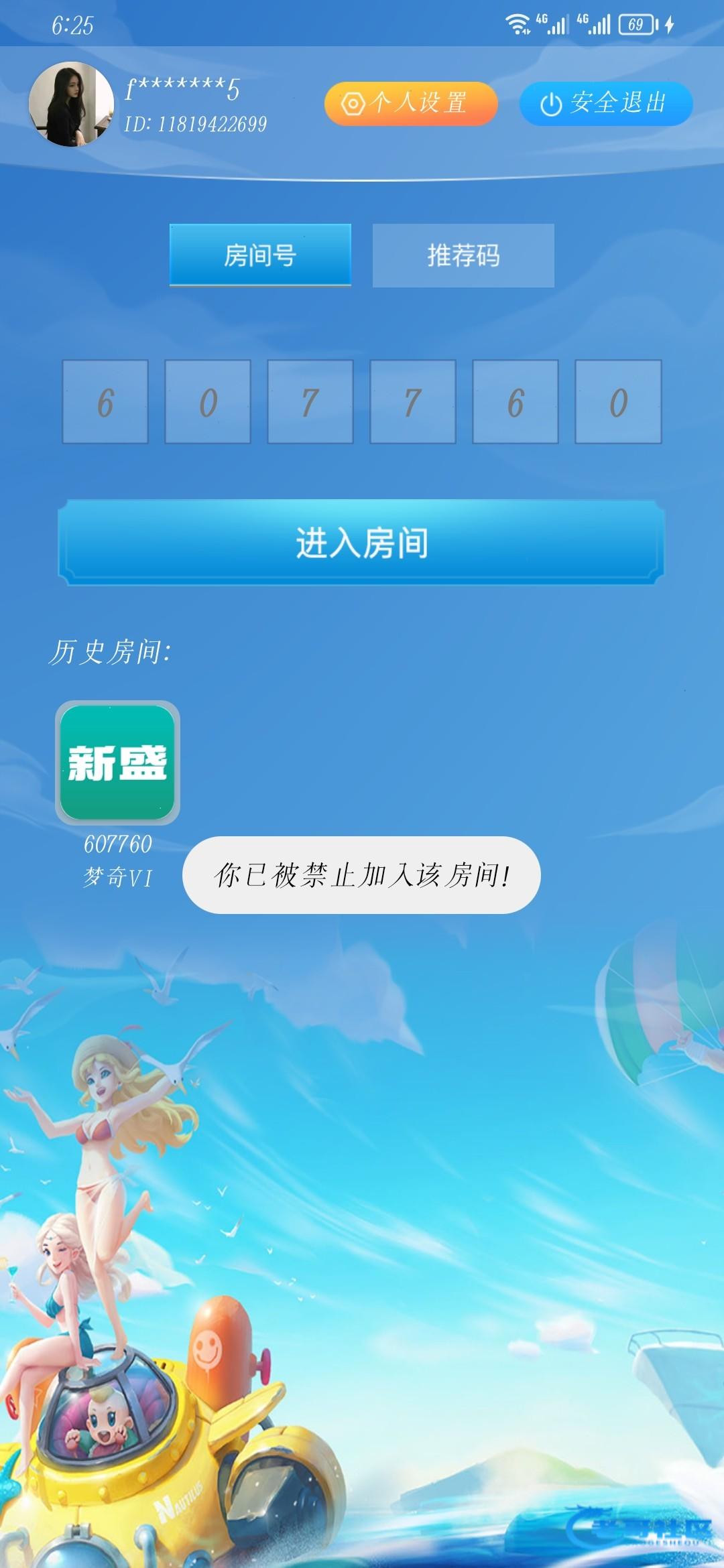Switch to the 推荐码 tab
This screenshot has width=724, height=1568.
463,255
